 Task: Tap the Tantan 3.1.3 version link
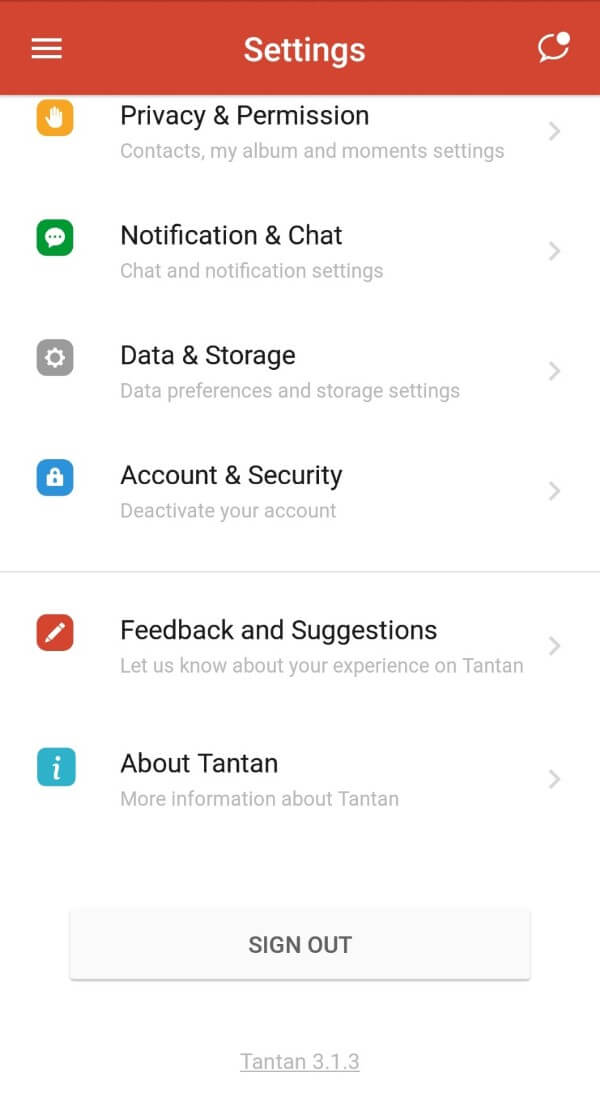[x=300, y=1061]
